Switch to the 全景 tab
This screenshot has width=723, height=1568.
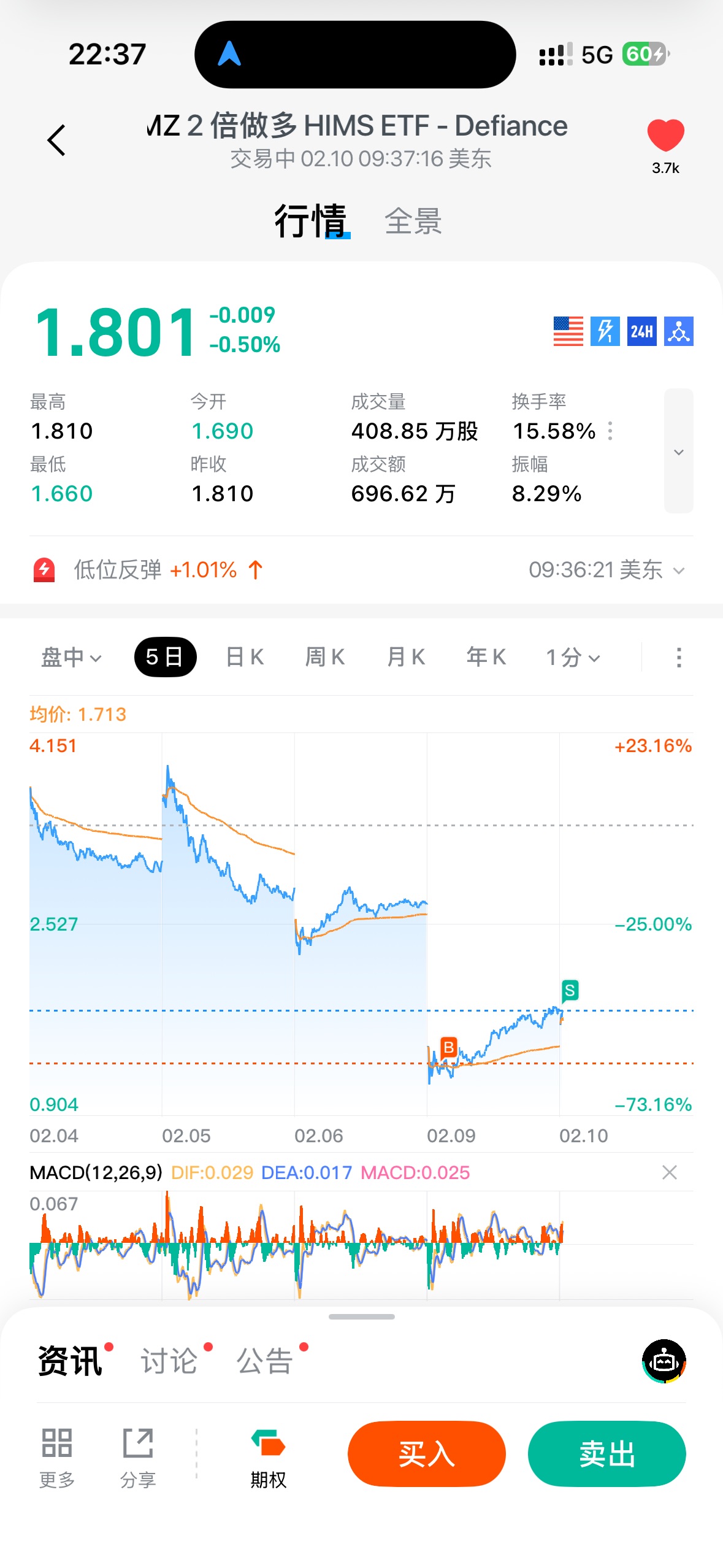pos(413,221)
